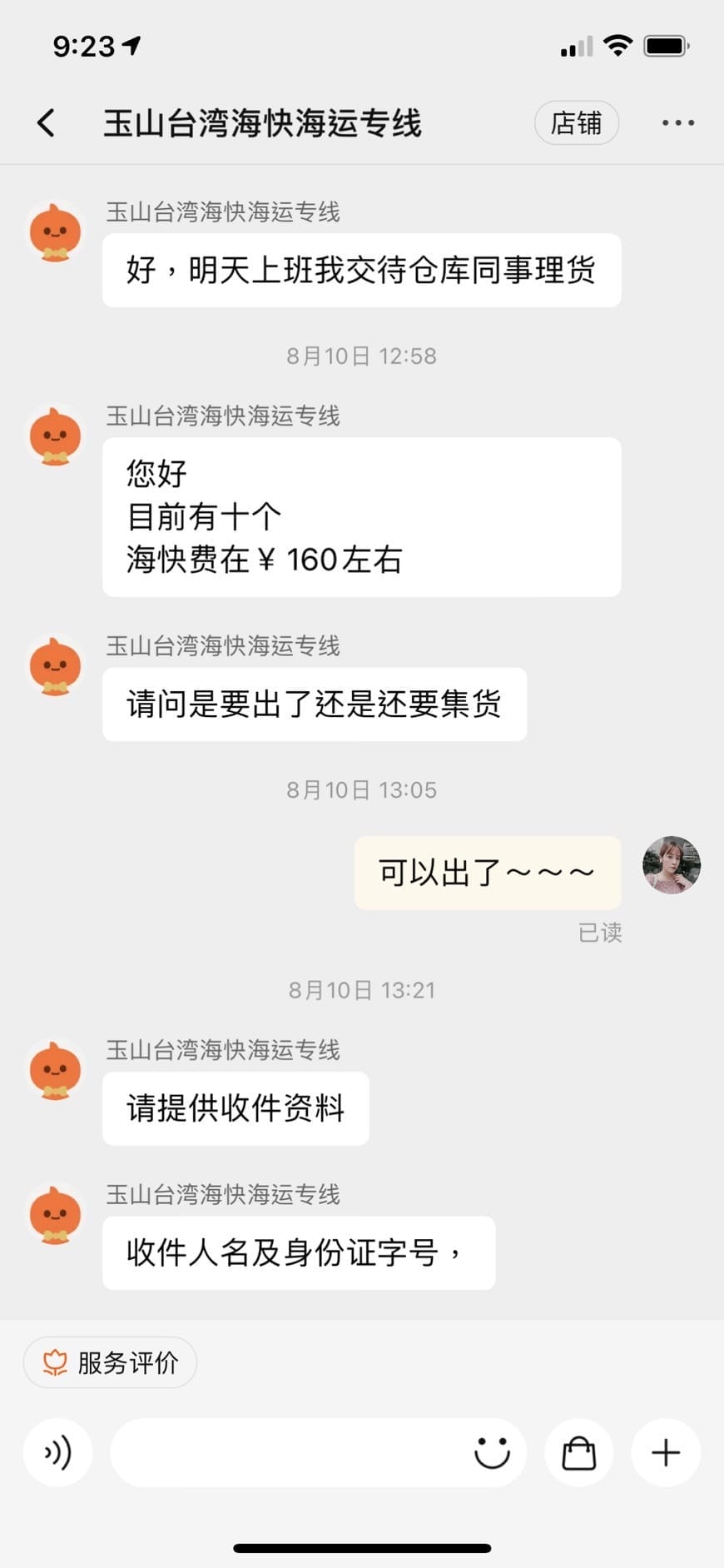The height and width of the screenshot is (1568, 724).
Task: Open the shopping bag icon
Action: point(579,1453)
